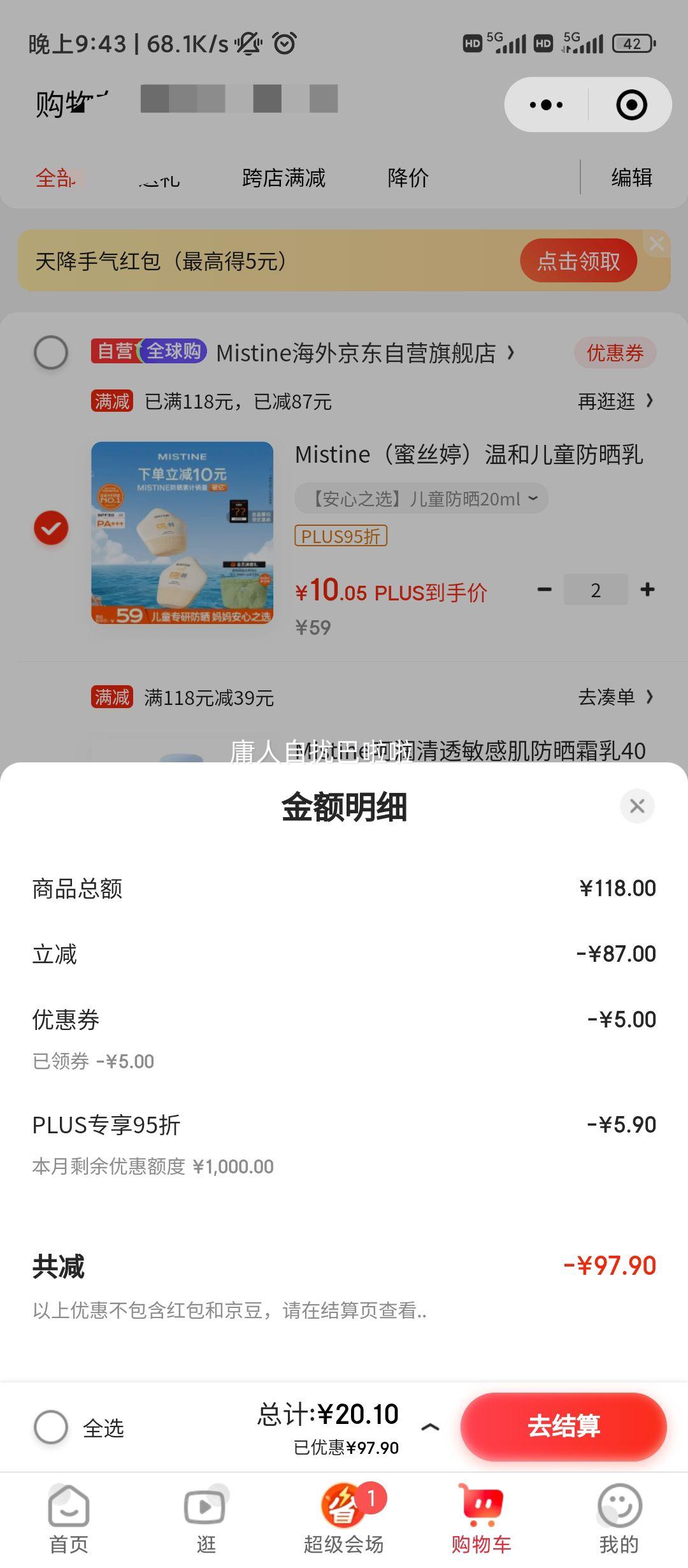
Task: Open 超级会场 icon with red badge
Action: [x=344, y=1504]
